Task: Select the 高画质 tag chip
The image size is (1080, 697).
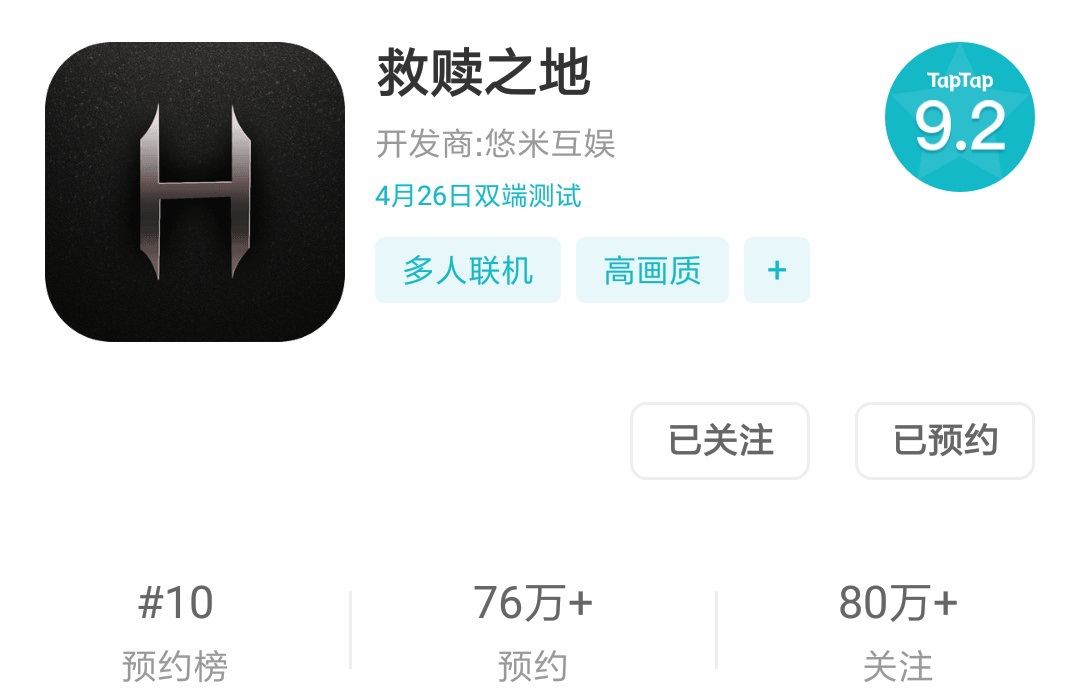Action: point(652,270)
